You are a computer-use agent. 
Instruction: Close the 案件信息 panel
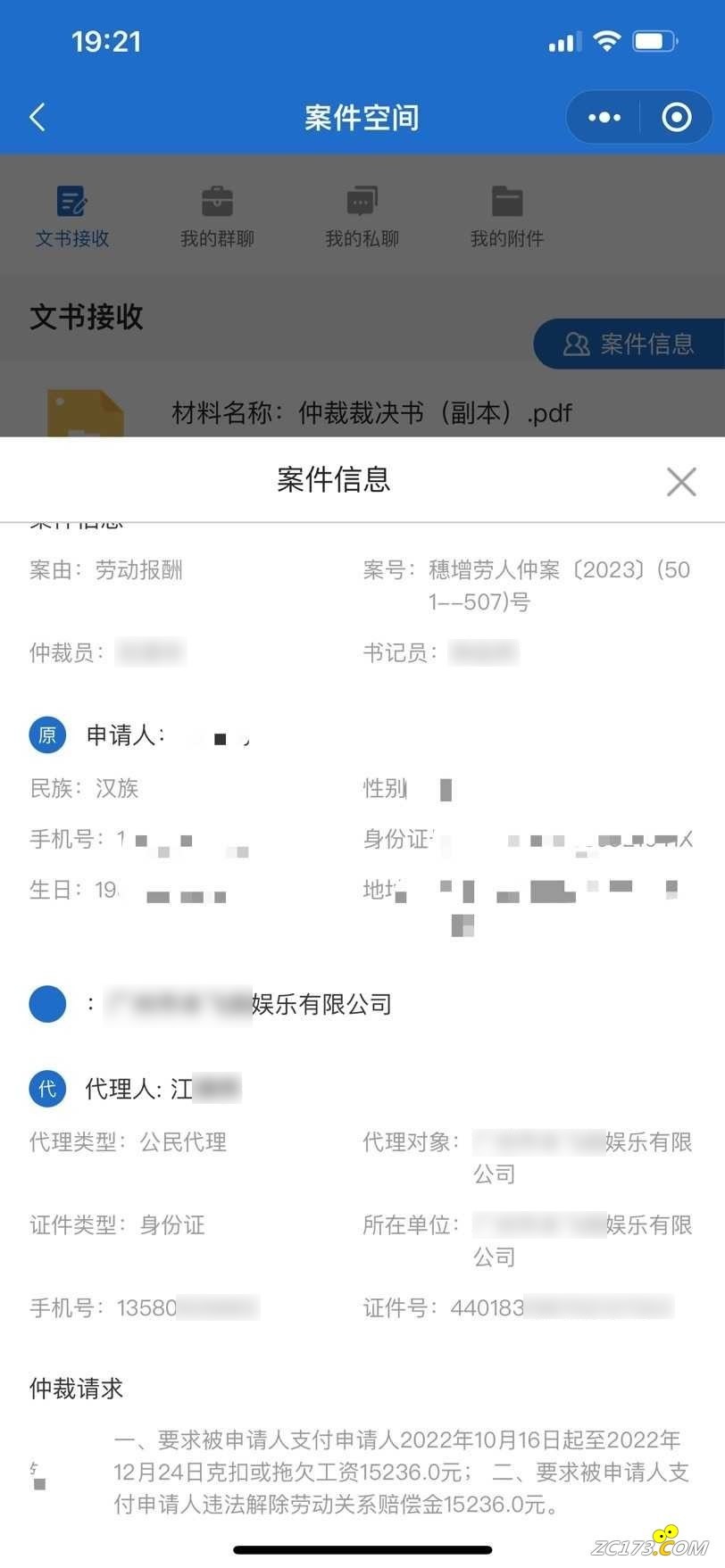click(x=681, y=482)
